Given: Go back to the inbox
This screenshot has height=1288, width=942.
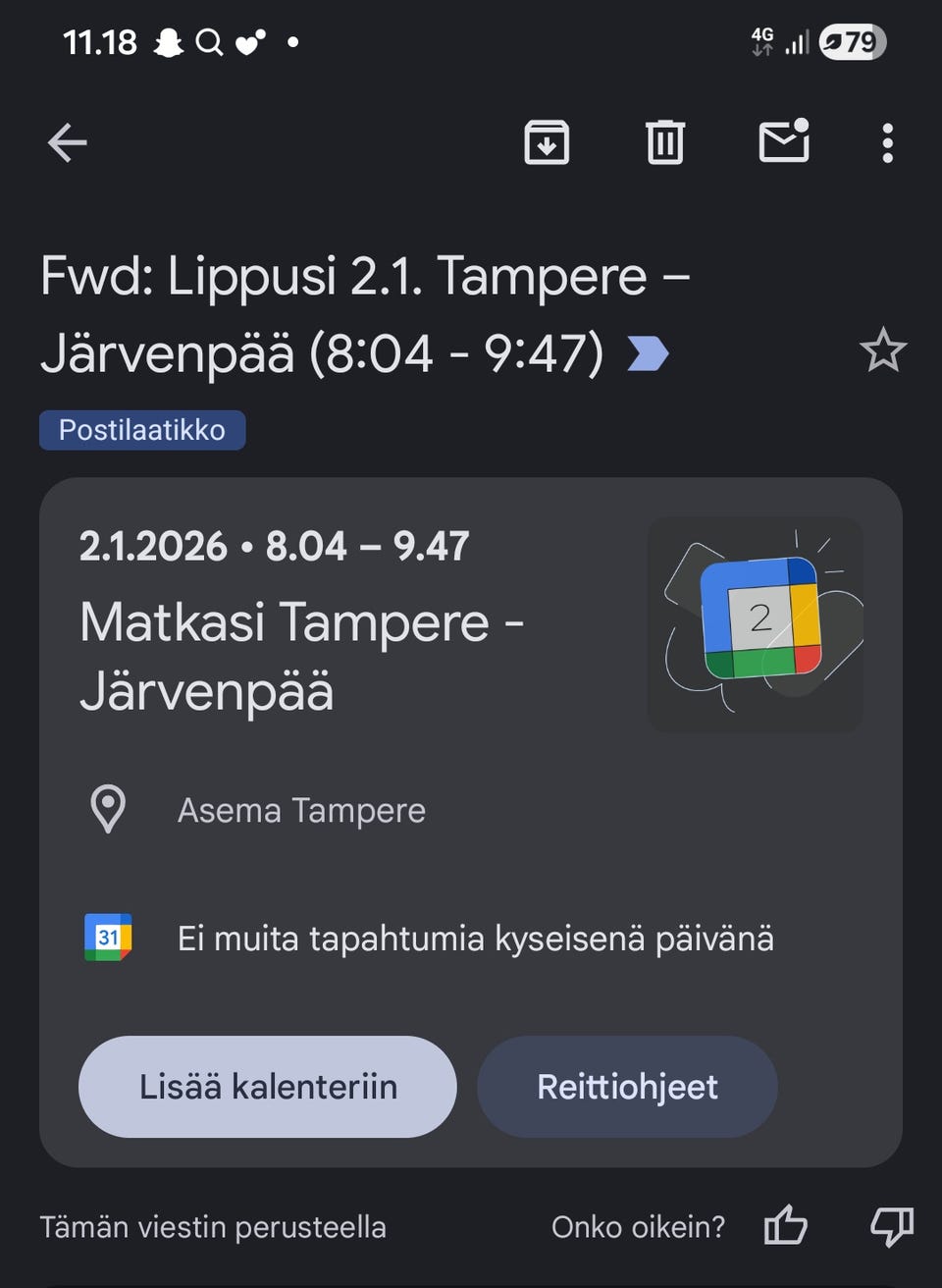Looking at the screenshot, I should tap(67, 143).
